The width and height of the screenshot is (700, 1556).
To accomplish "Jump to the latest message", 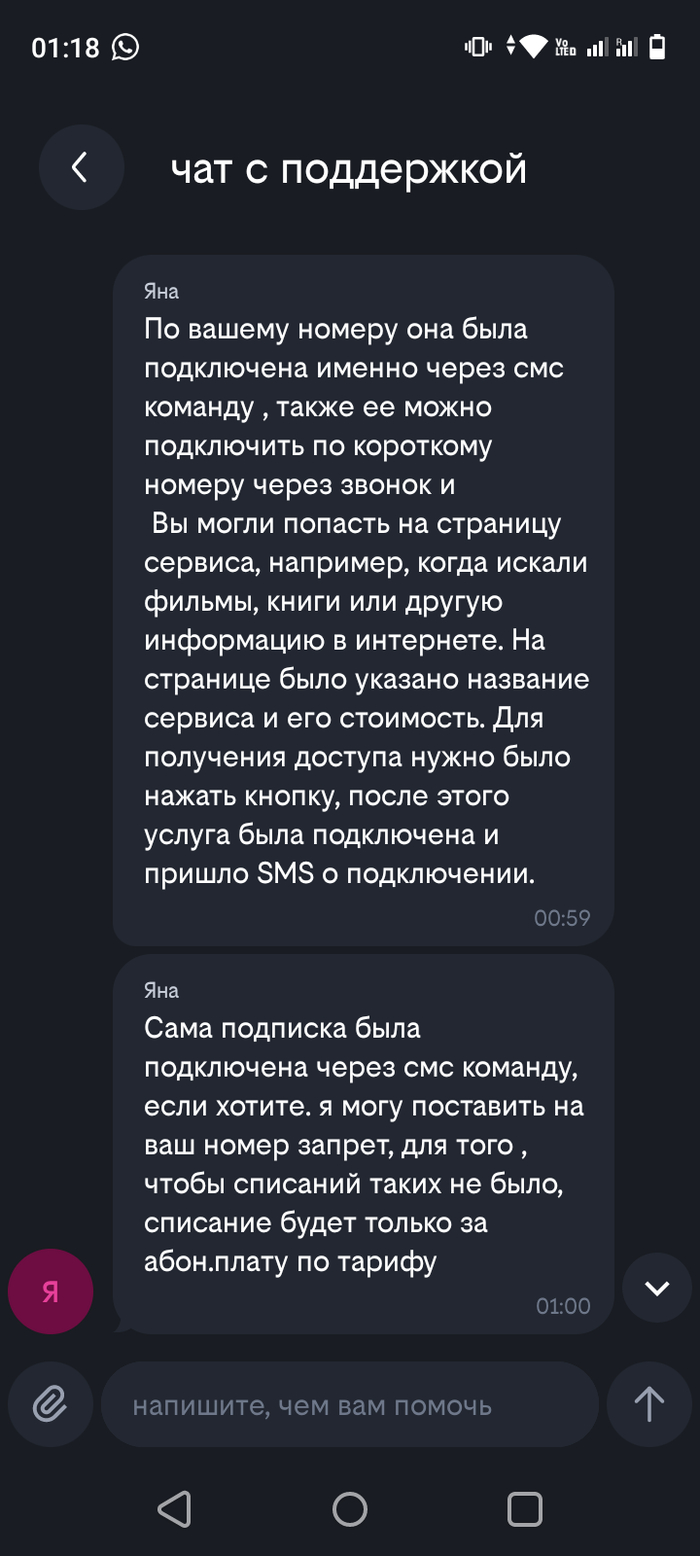I will pyautogui.click(x=656, y=1288).
